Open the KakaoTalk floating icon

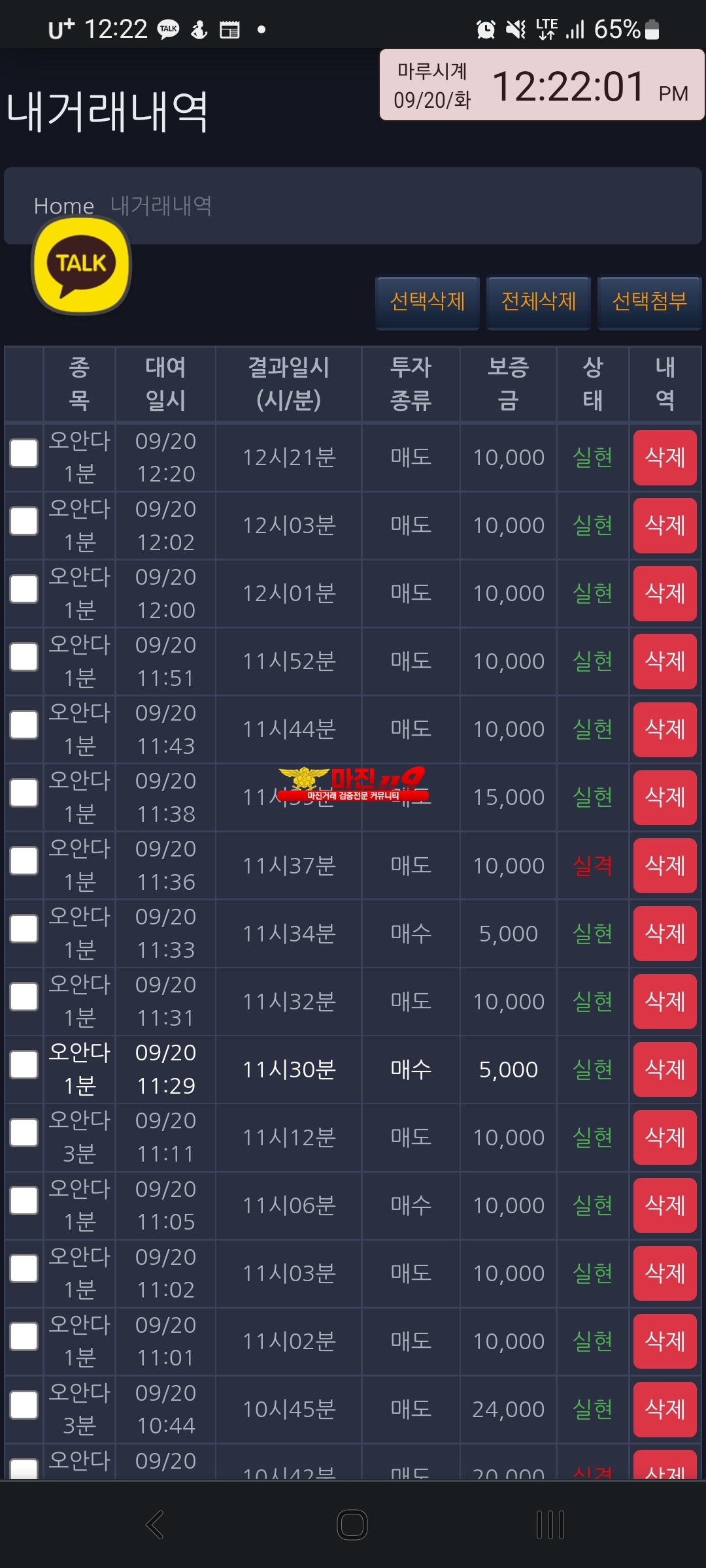coord(82,265)
